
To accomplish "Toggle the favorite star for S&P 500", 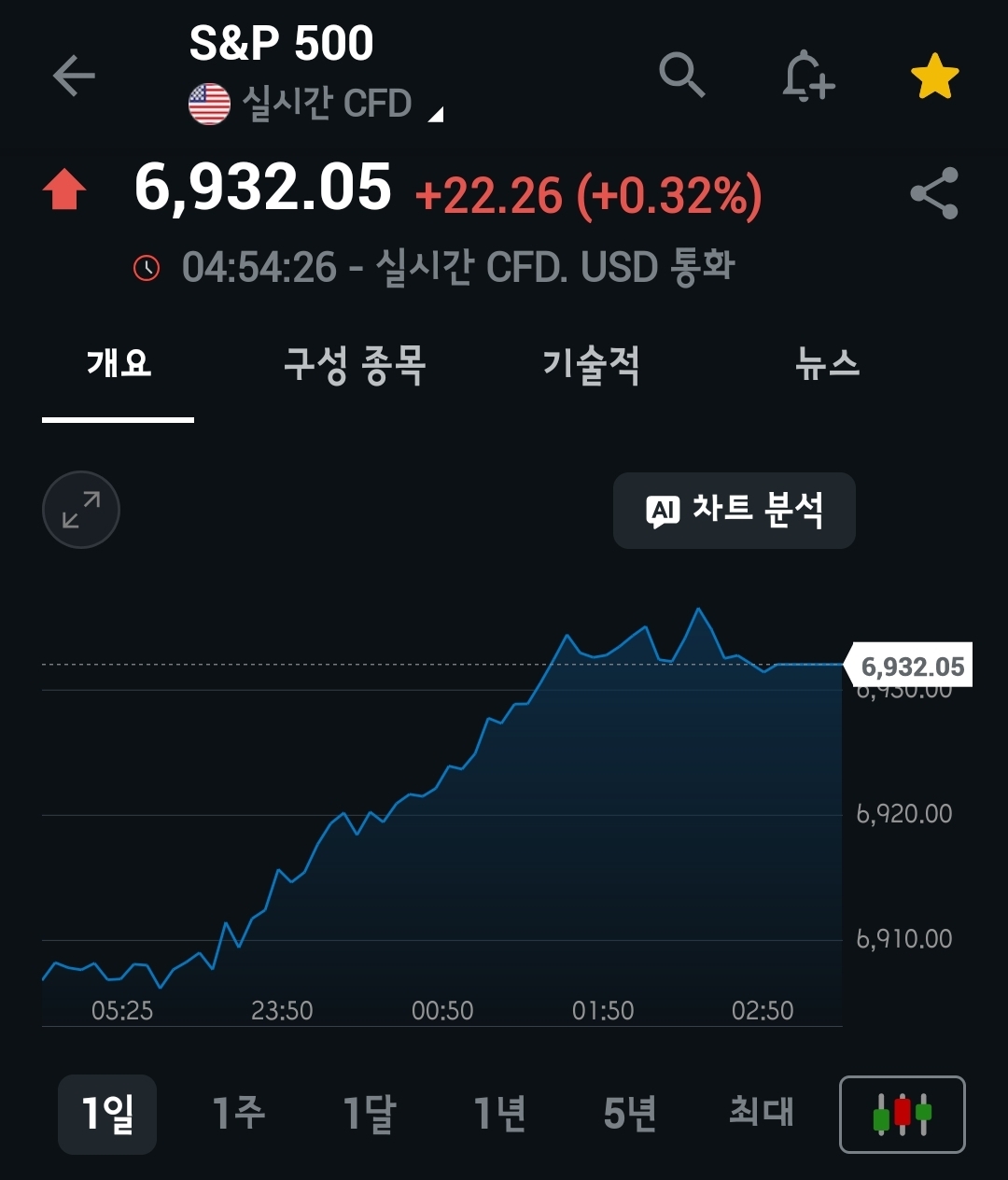I will (x=934, y=77).
